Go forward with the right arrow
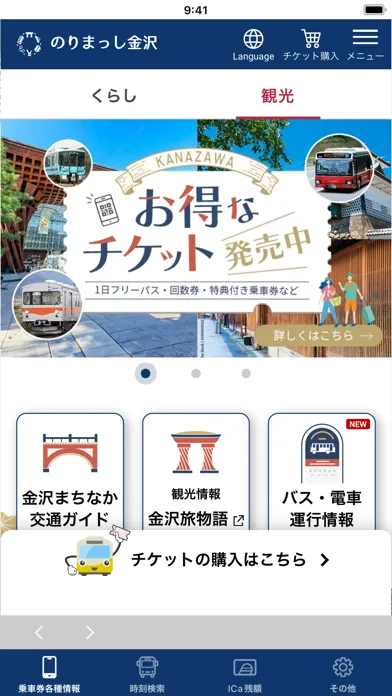The width and height of the screenshot is (392, 696). tap(90, 632)
